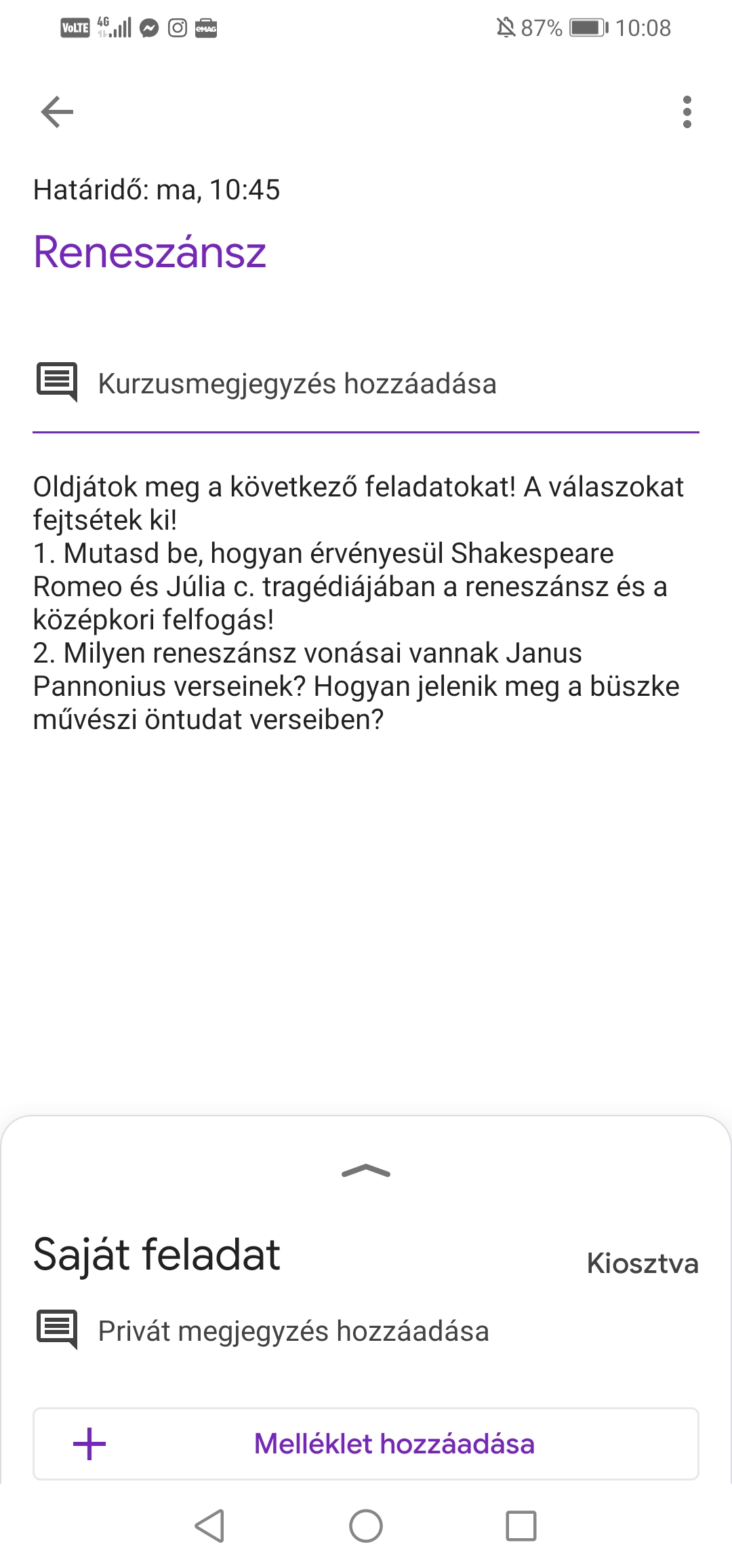Open recent apps from the navigation bar

pos(521,1527)
